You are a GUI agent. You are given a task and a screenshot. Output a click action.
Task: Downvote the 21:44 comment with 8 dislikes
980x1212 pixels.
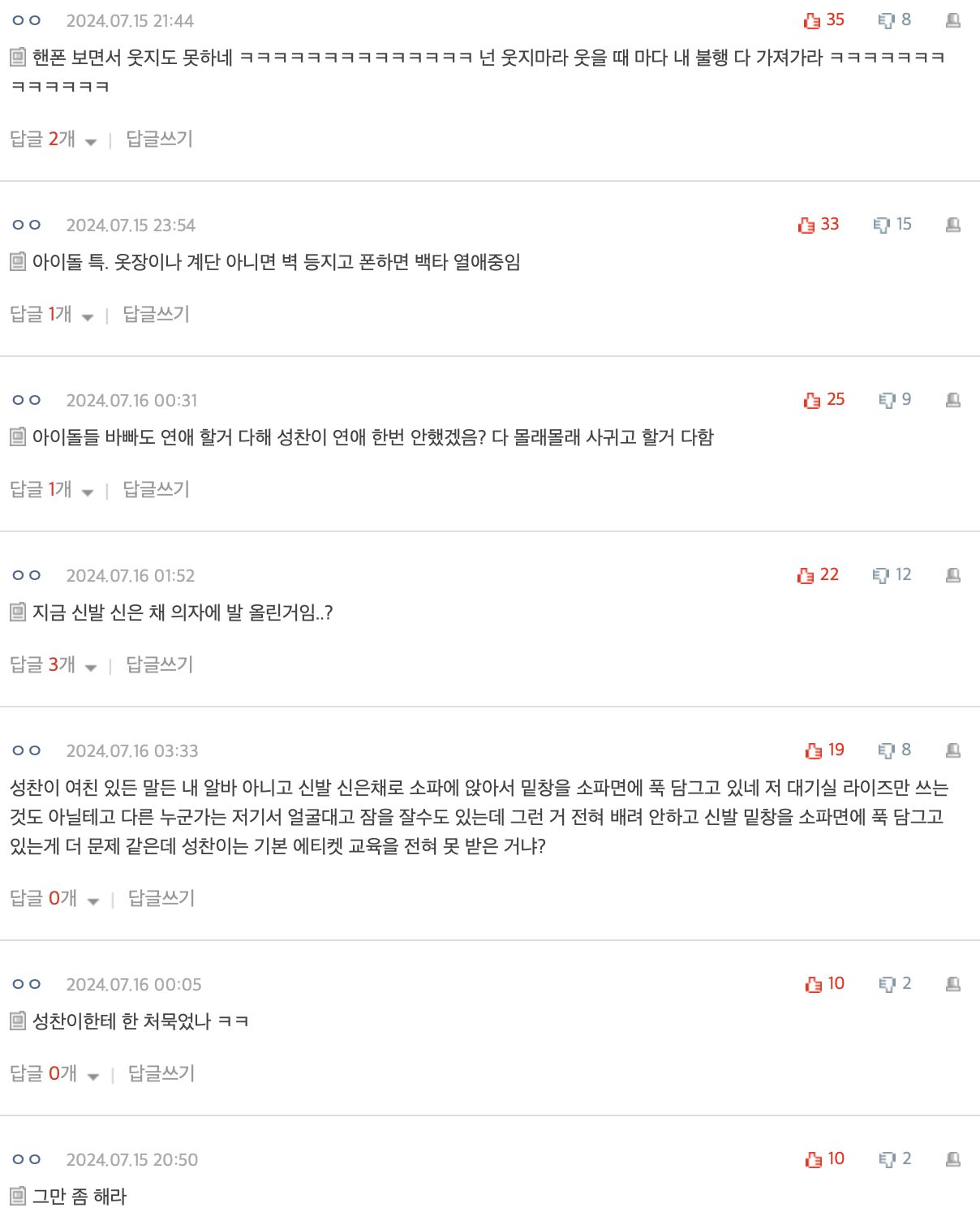886,21
